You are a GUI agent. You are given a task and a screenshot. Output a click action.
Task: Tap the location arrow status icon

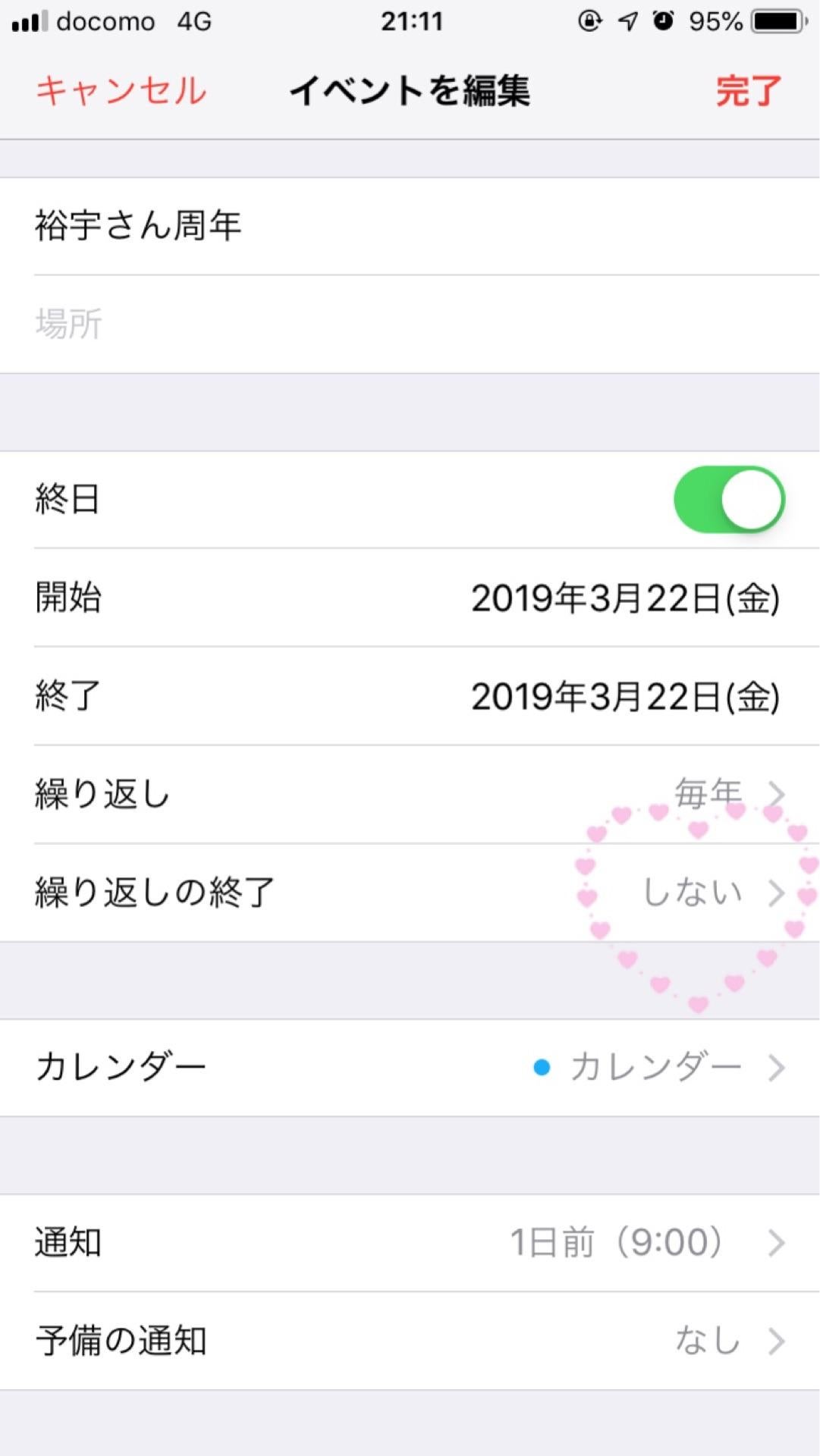627,21
